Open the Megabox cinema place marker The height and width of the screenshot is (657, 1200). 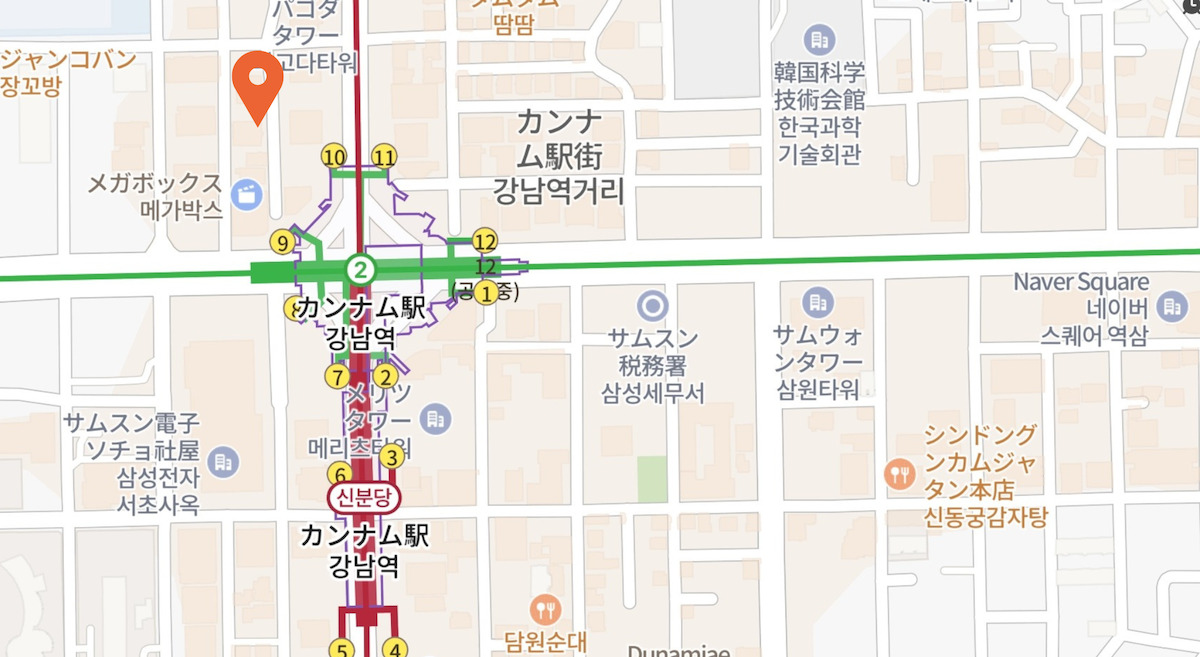(x=243, y=192)
